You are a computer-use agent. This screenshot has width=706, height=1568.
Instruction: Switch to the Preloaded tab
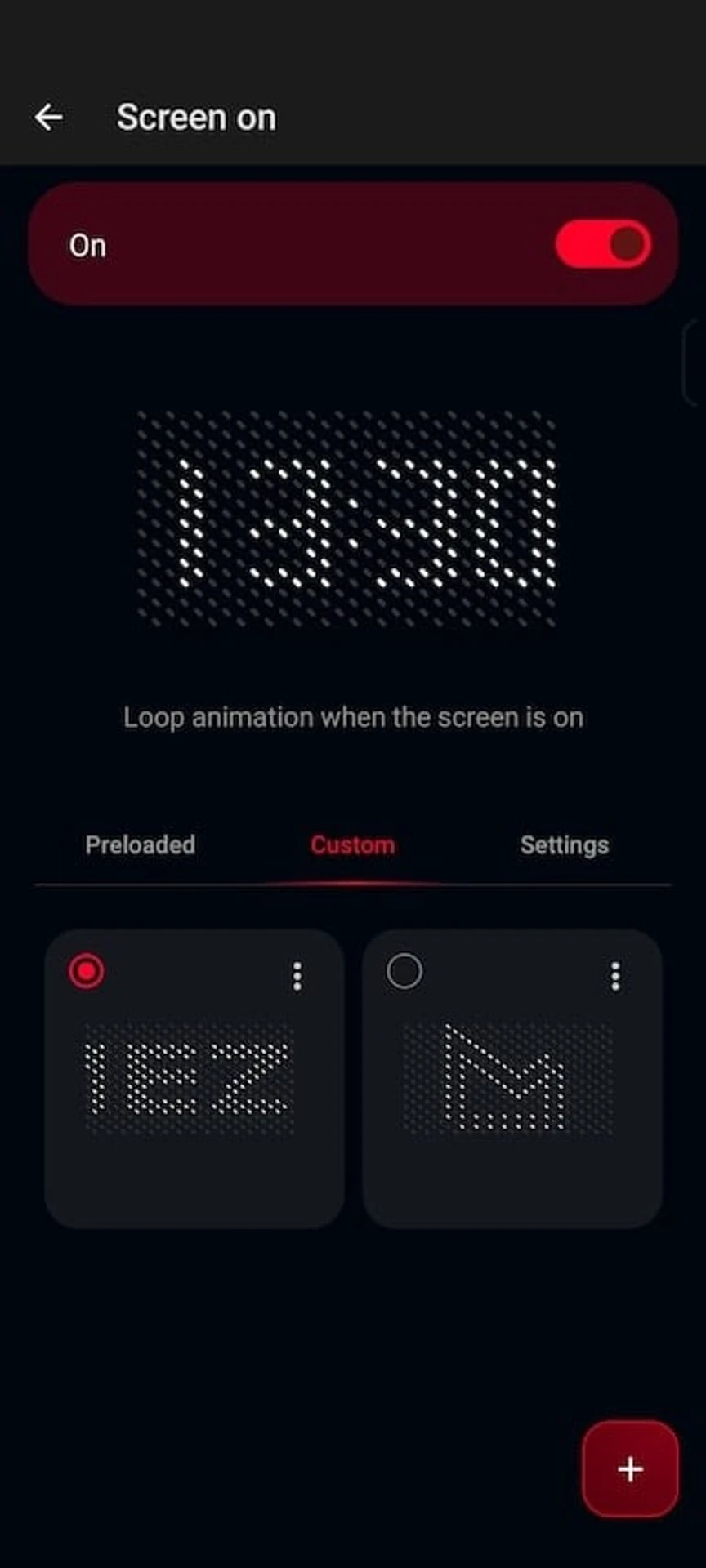(141, 844)
